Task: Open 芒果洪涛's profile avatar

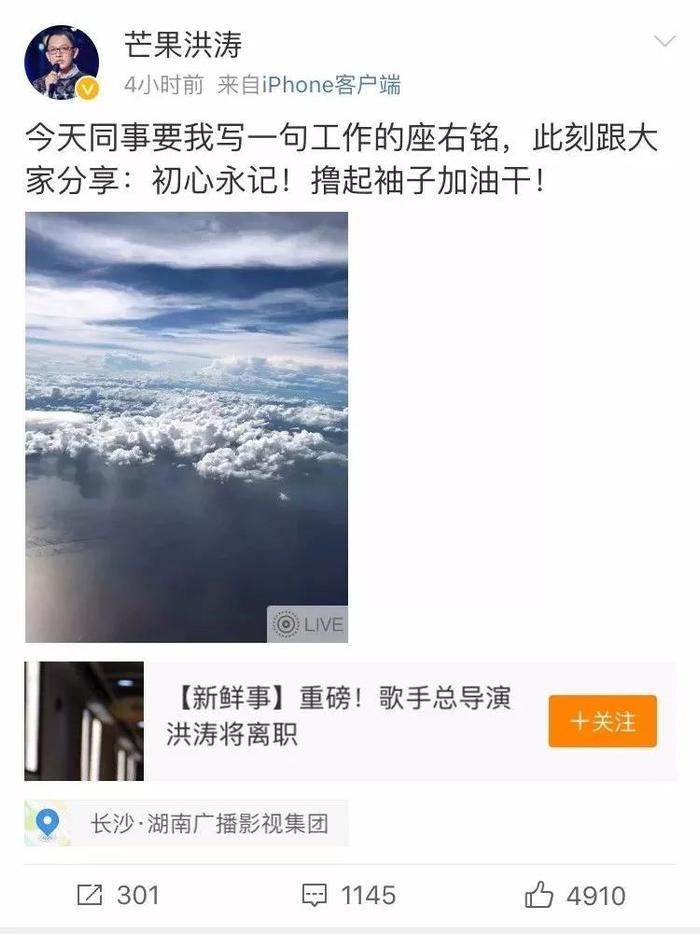Action: [x=62, y=64]
